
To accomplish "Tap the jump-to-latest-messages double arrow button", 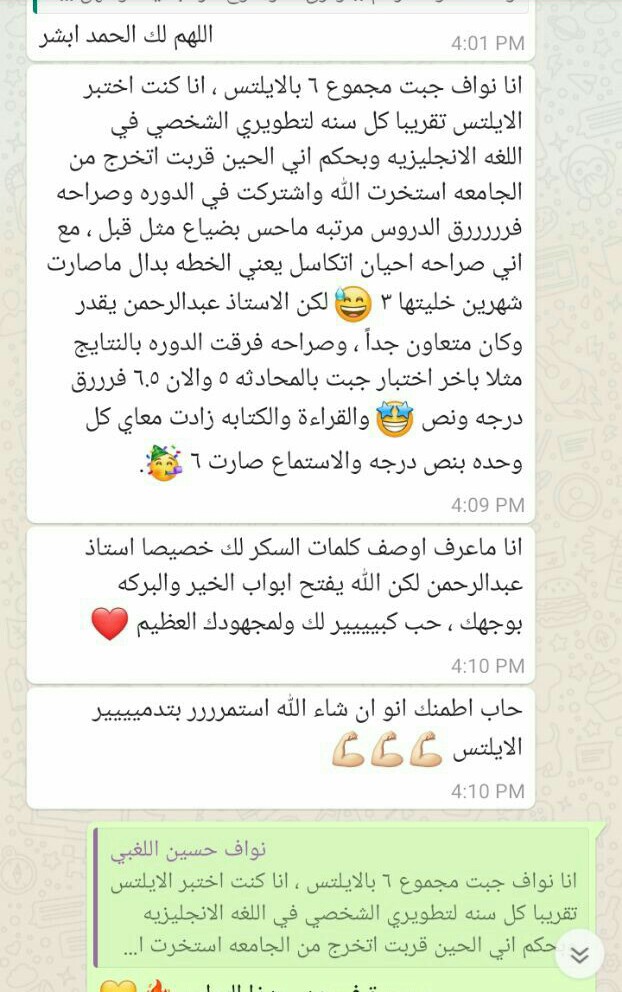I will tap(579, 954).
